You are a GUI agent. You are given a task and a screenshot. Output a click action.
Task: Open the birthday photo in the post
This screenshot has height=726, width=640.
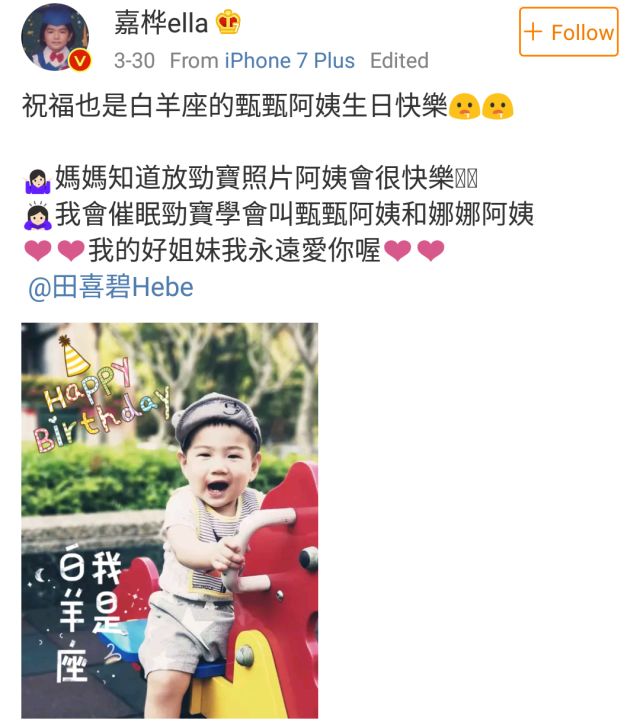pyautogui.click(x=169, y=519)
